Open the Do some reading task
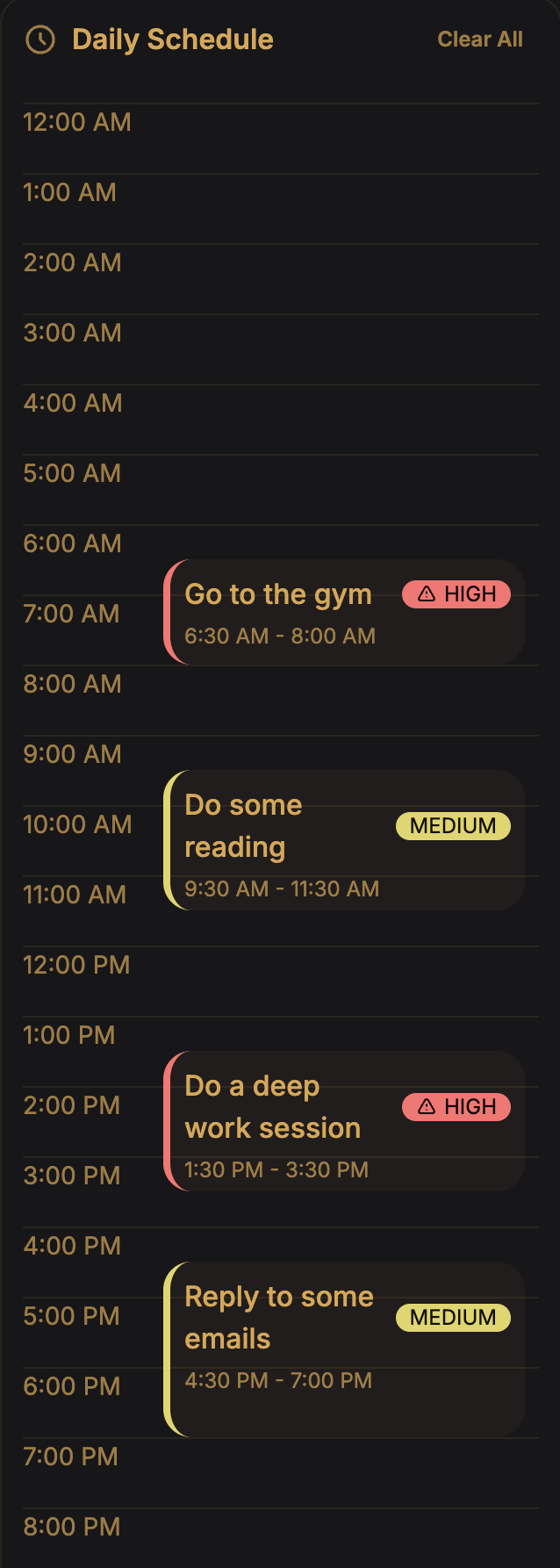 (x=344, y=840)
